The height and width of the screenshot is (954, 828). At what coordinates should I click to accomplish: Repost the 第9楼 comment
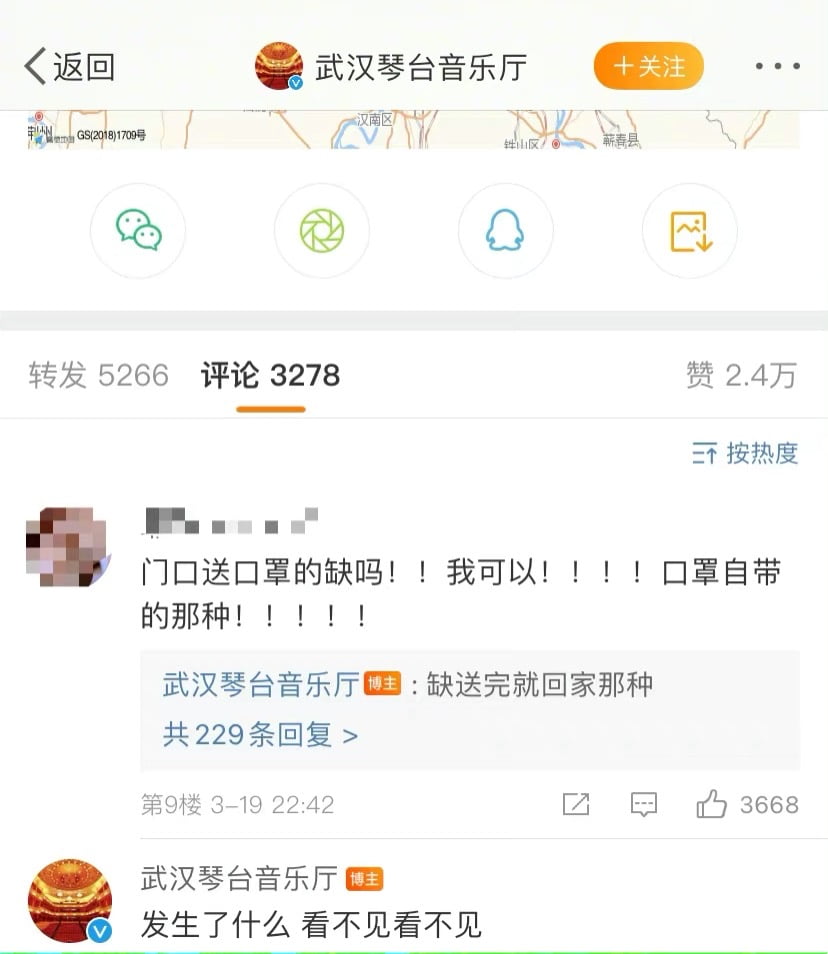pyautogui.click(x=576, y=804)
